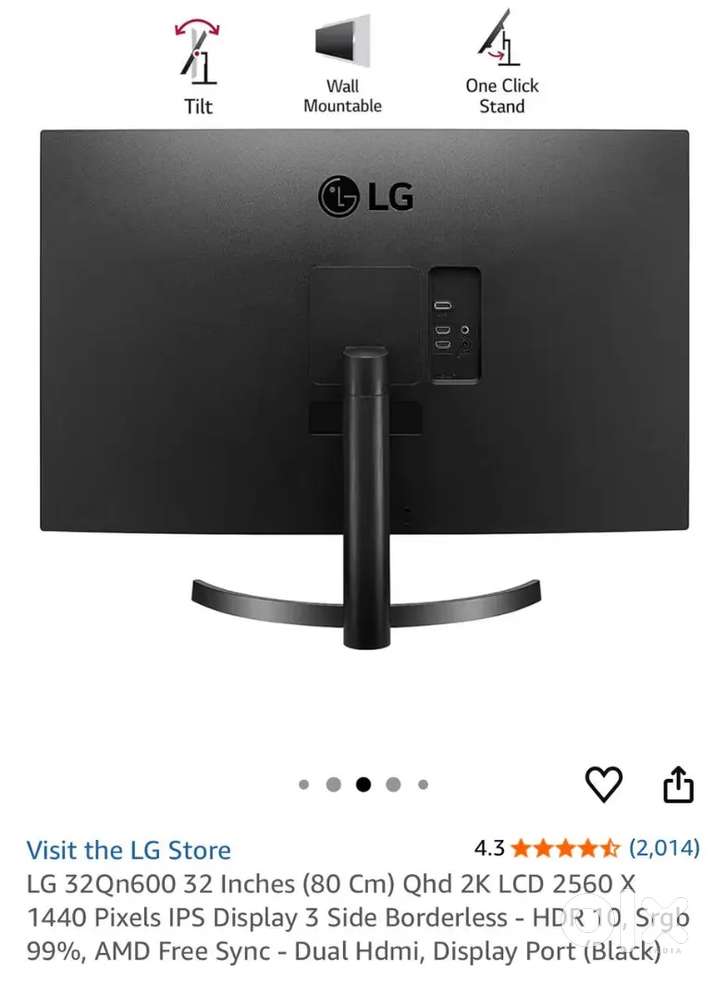Image resolution: width=727 pixels, height=999 pixels.
Task: Open the monitor product image full screen
Action: click(364, 390)
